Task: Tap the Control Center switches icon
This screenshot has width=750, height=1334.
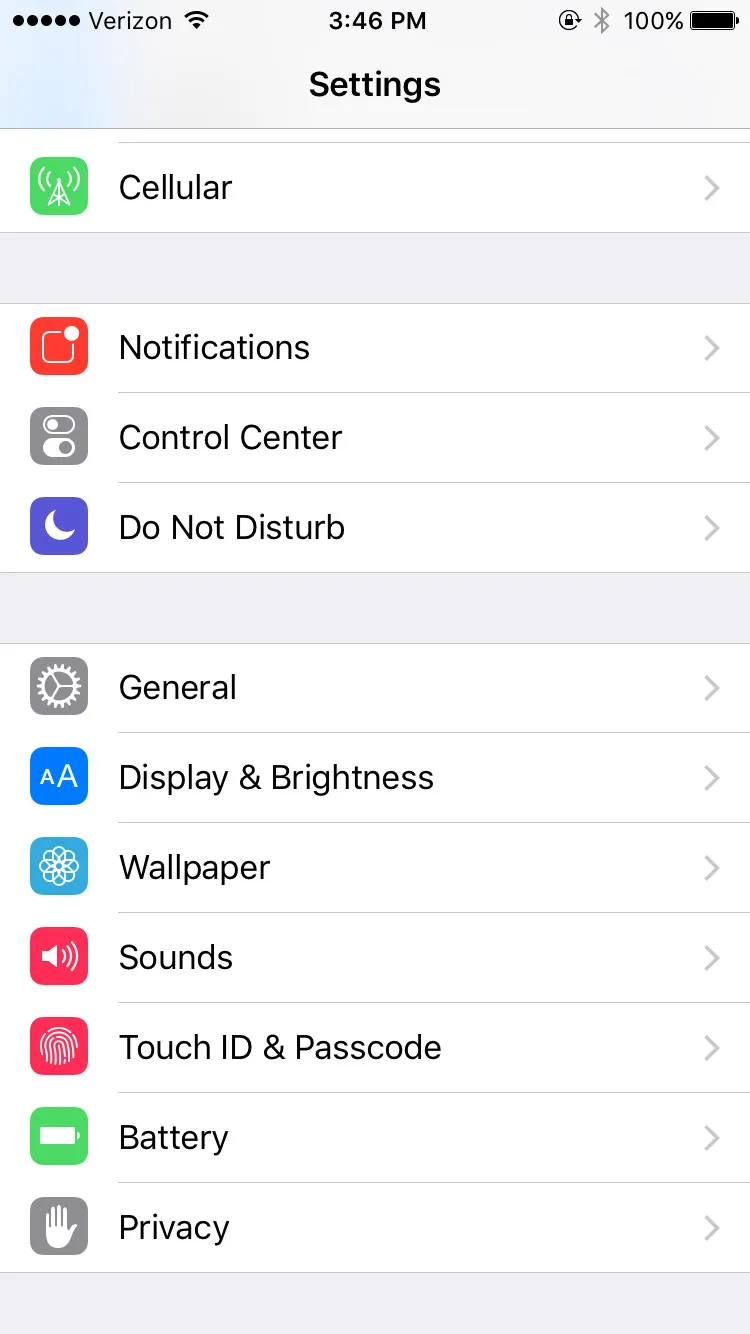Action: coord(57,437)
